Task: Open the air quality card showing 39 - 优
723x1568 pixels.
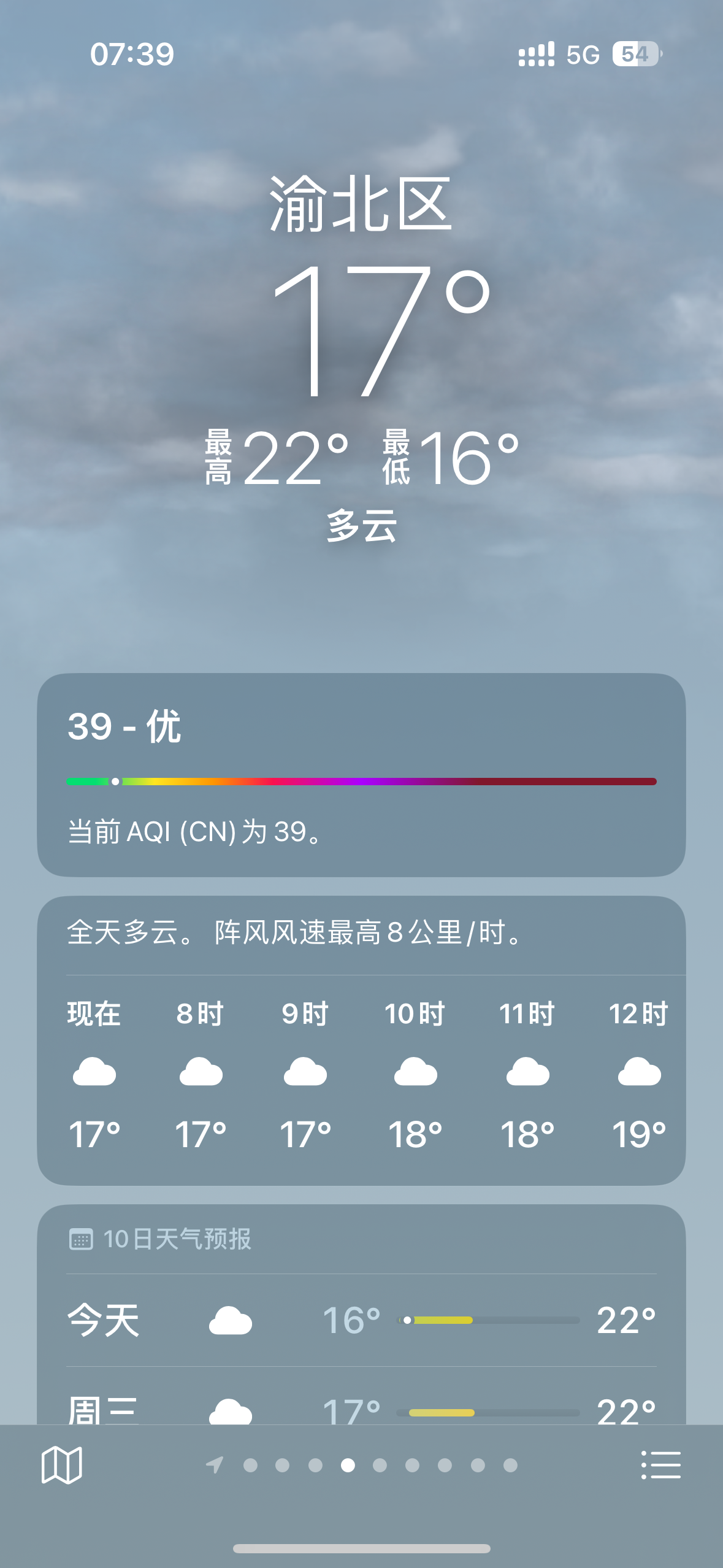Action: pyautogui.click(x=361, y=774)
